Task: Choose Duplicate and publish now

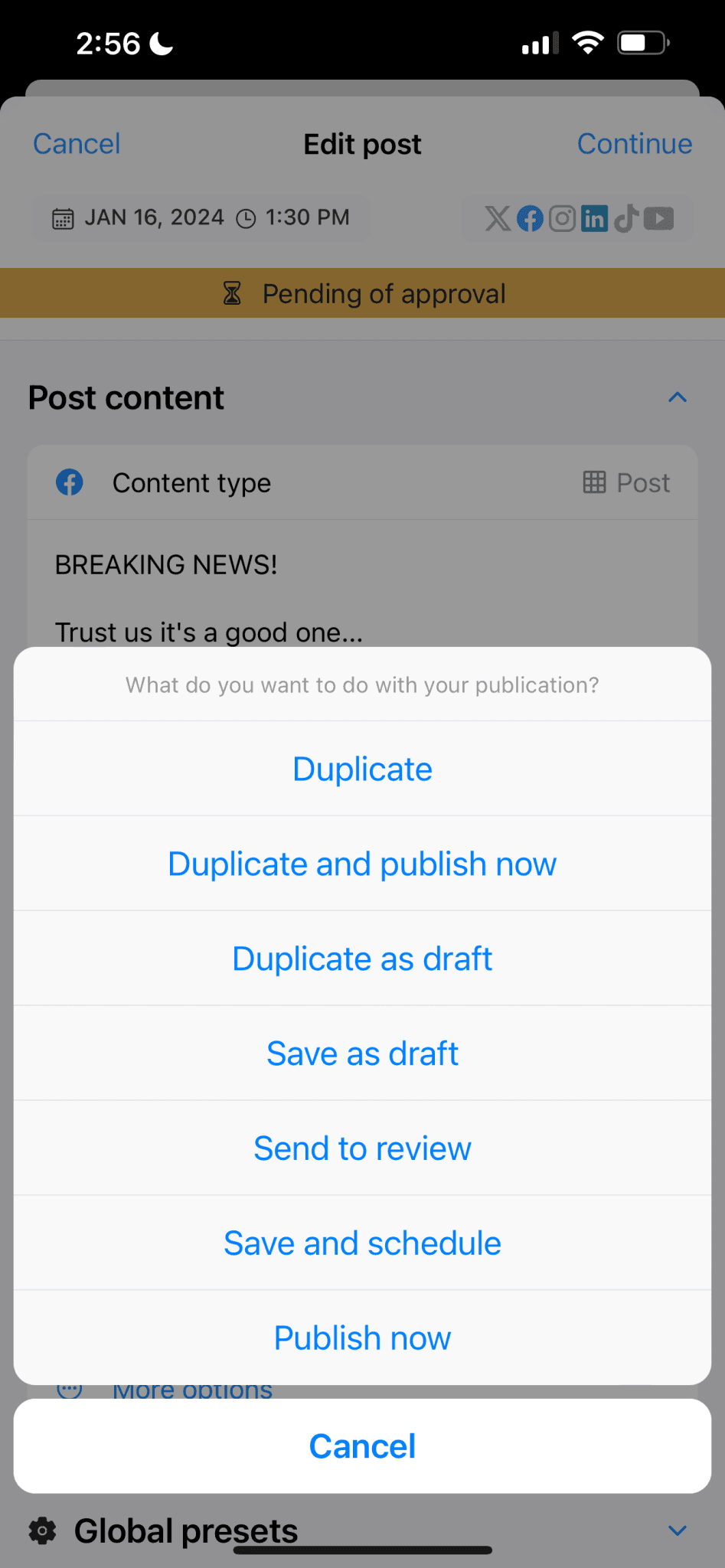Action: [x=362, y=864]
